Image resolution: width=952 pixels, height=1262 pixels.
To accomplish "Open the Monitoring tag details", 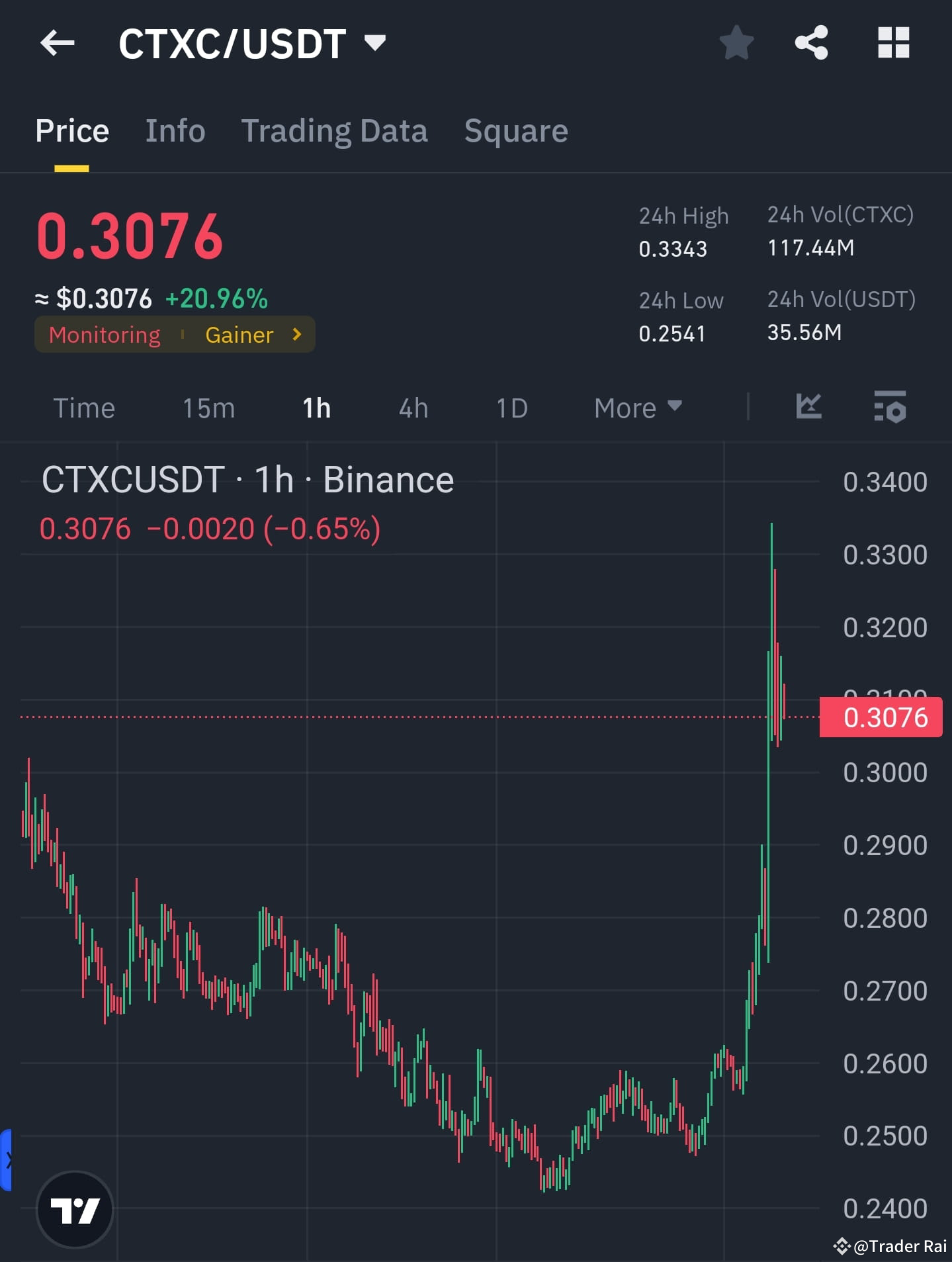I will (x=104, y=335).
